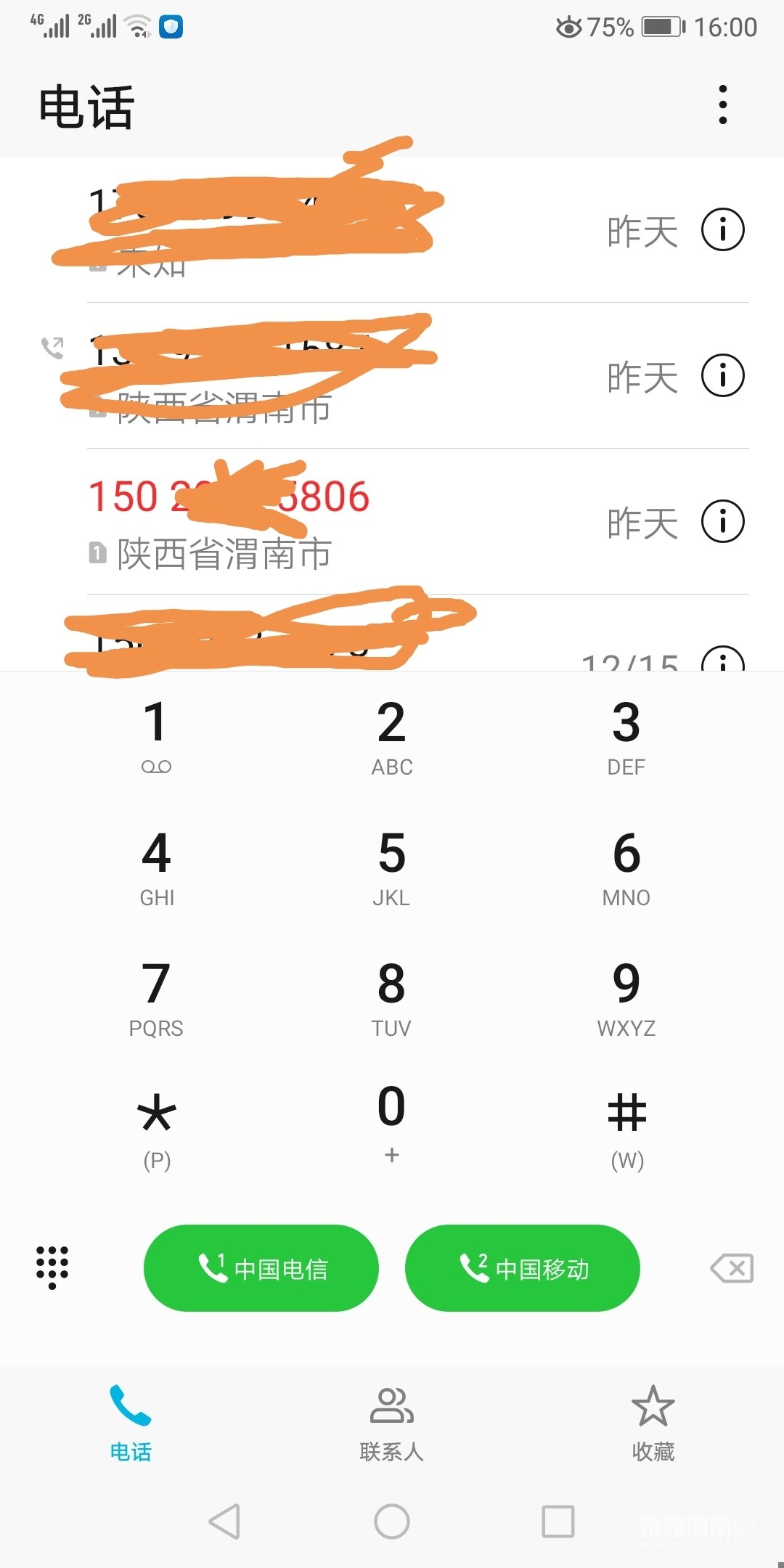Viewport: 784px width, 1568px height.
Task: Open the three-dot overflow menu
Action: coord(722,105)
